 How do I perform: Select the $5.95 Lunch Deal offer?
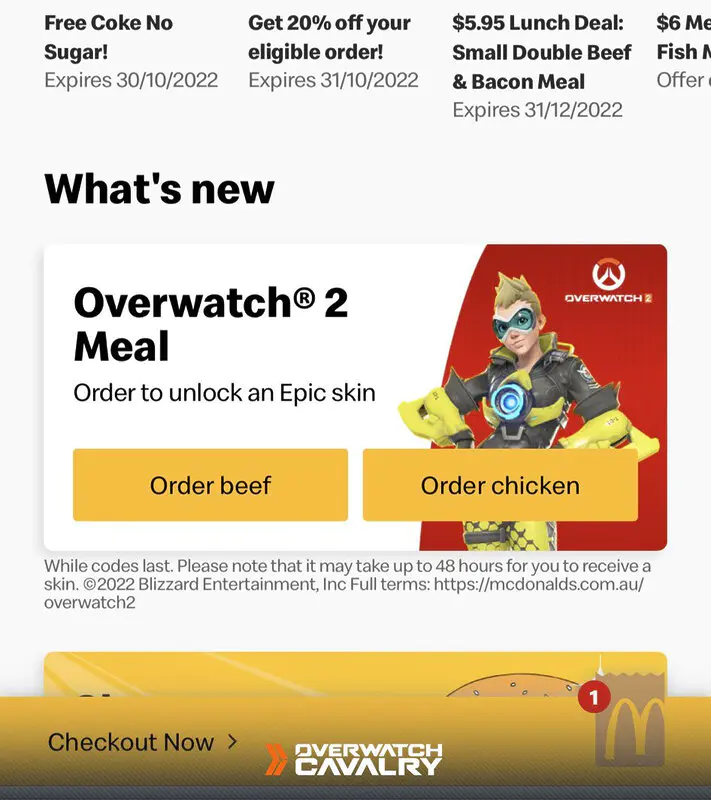click(541, 66)
